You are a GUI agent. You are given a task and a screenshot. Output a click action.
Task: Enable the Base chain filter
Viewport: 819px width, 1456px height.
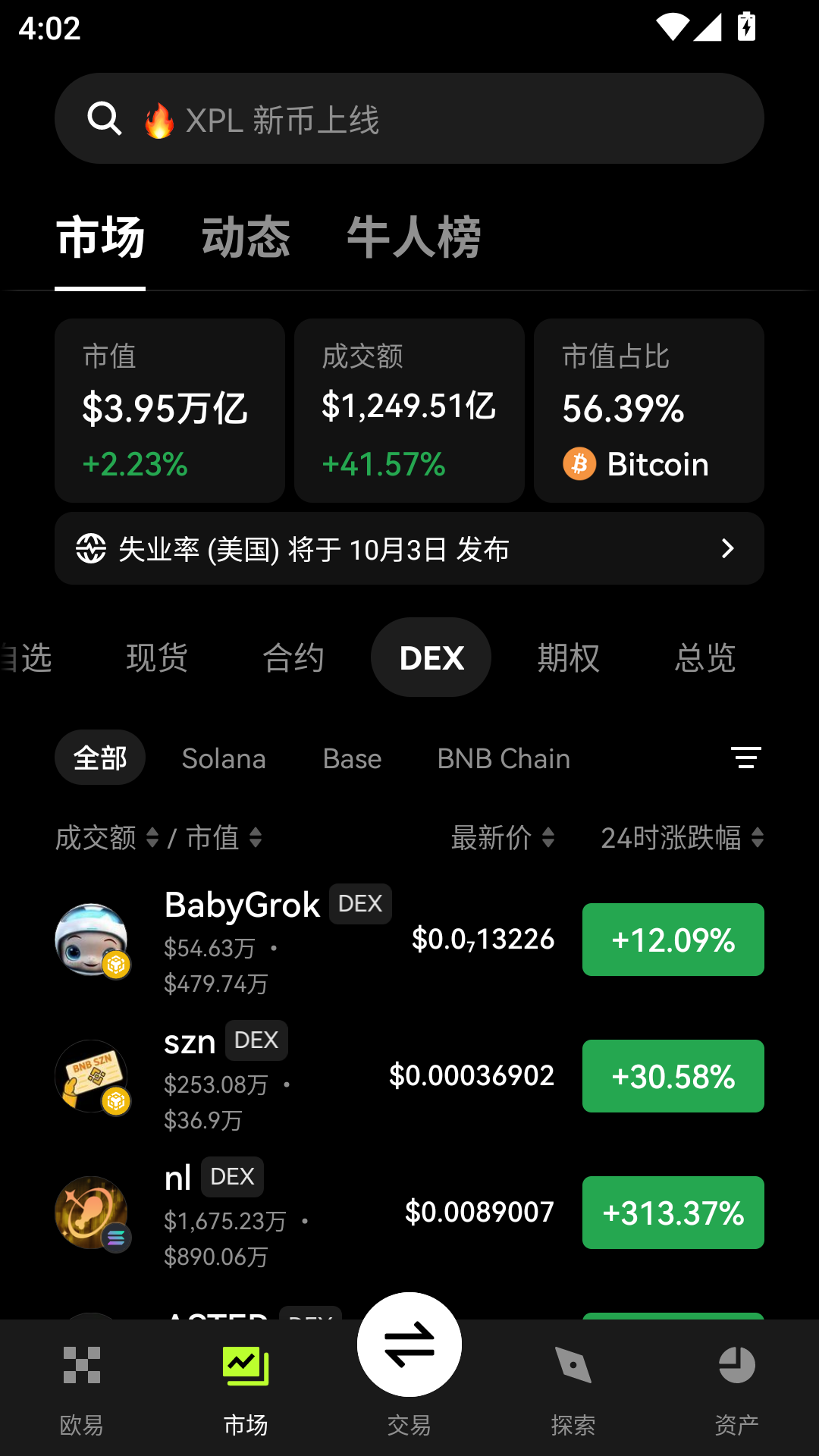point(351,758)
